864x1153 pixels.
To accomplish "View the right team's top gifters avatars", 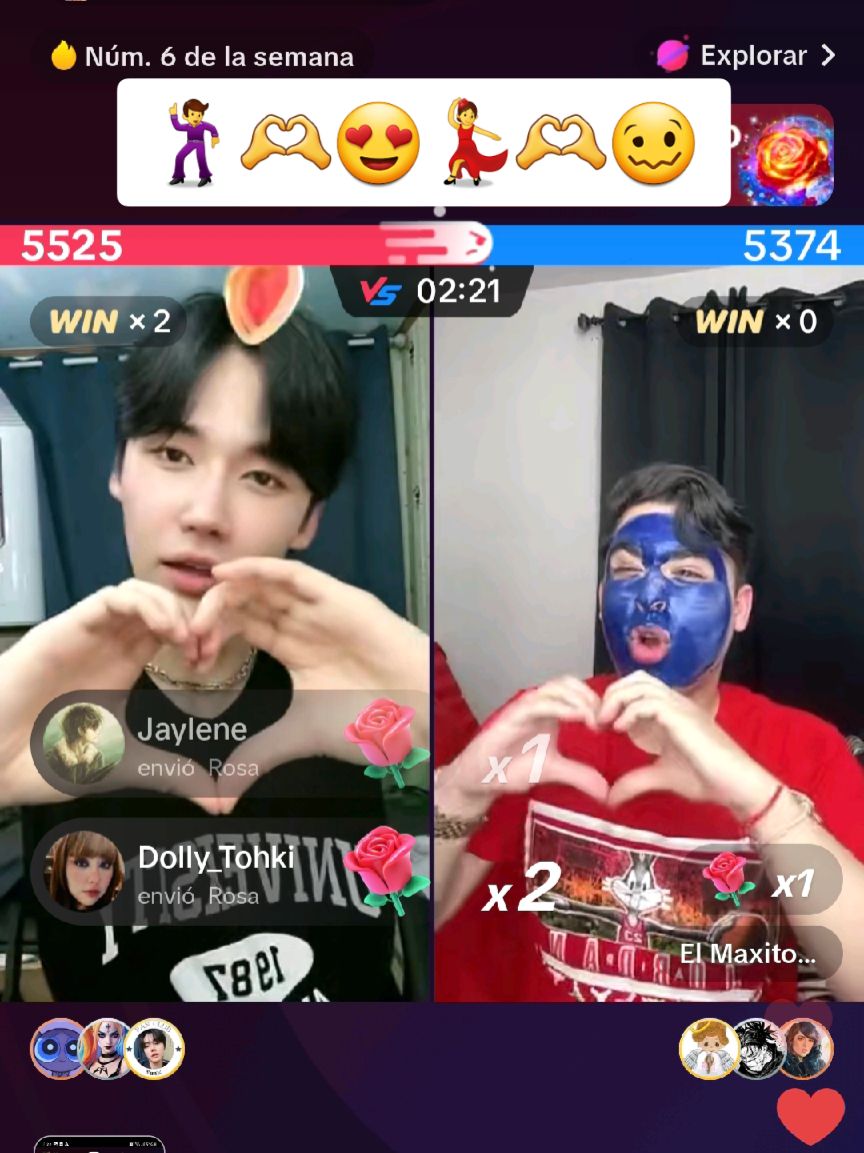I will pos(756,1049).
